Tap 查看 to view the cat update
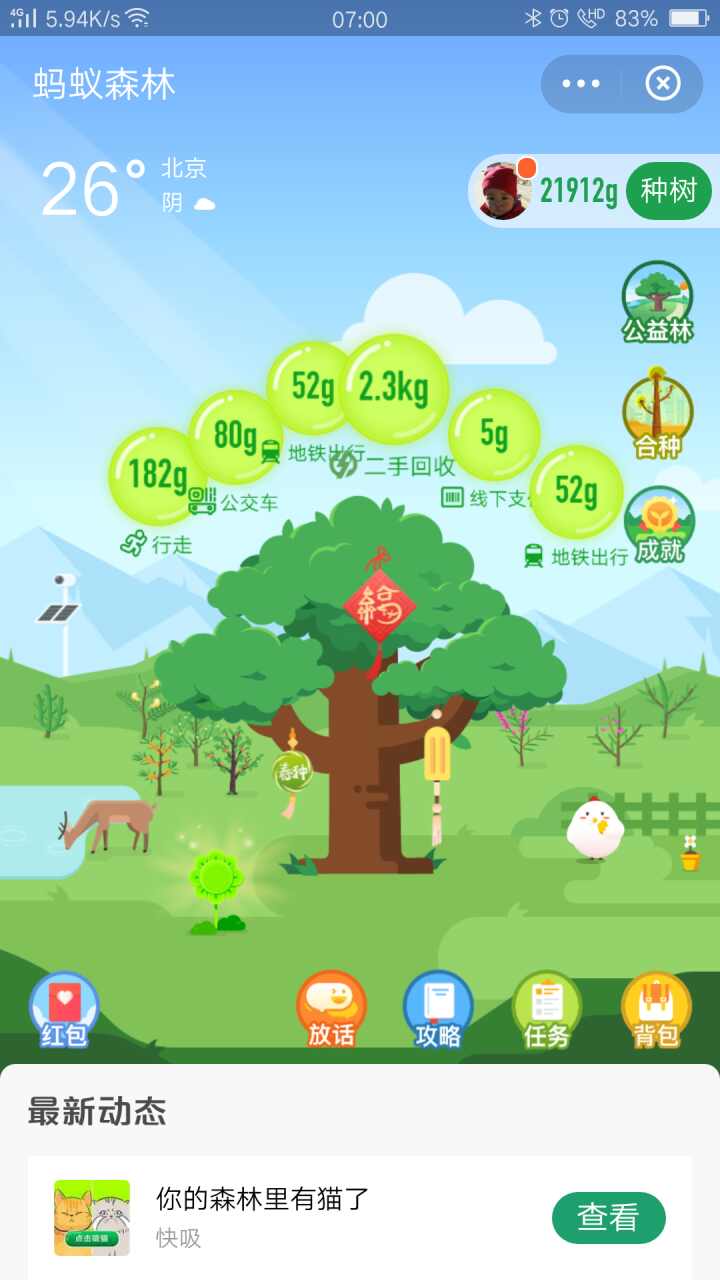Screen dimensions: 720x1280 click(x=608, y=1217)
